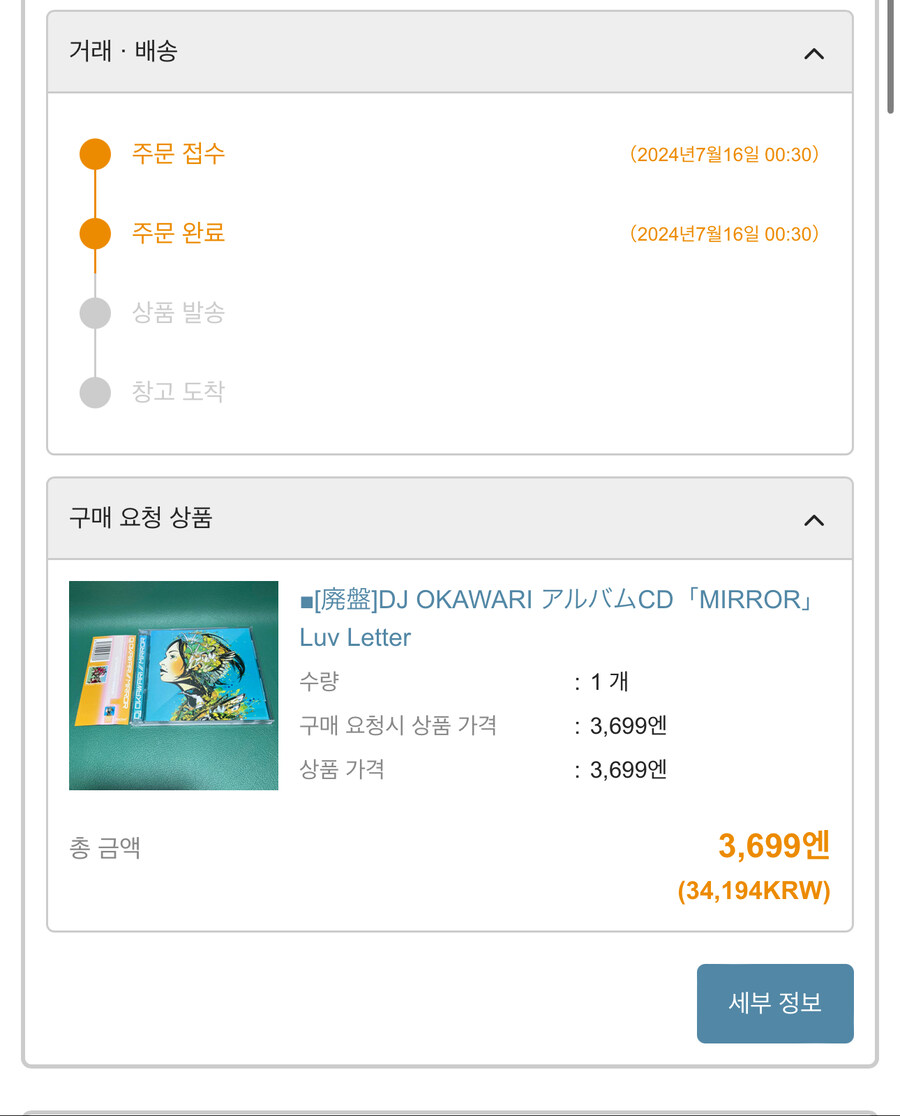Open 세부 정보 details button
This screenshot has height=1116, width=900.
click(x=775, y=1003)
